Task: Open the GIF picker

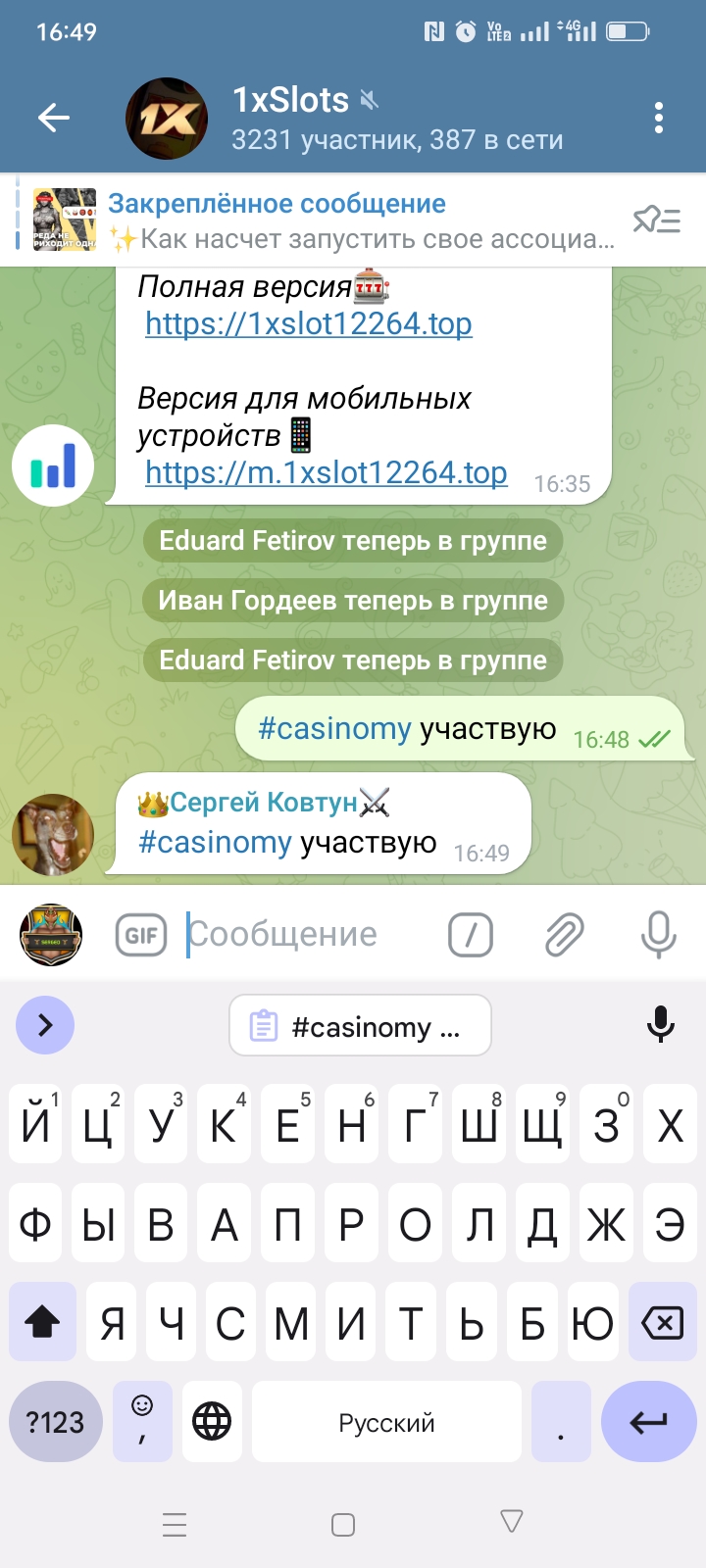Action: (x=140, y=935)
